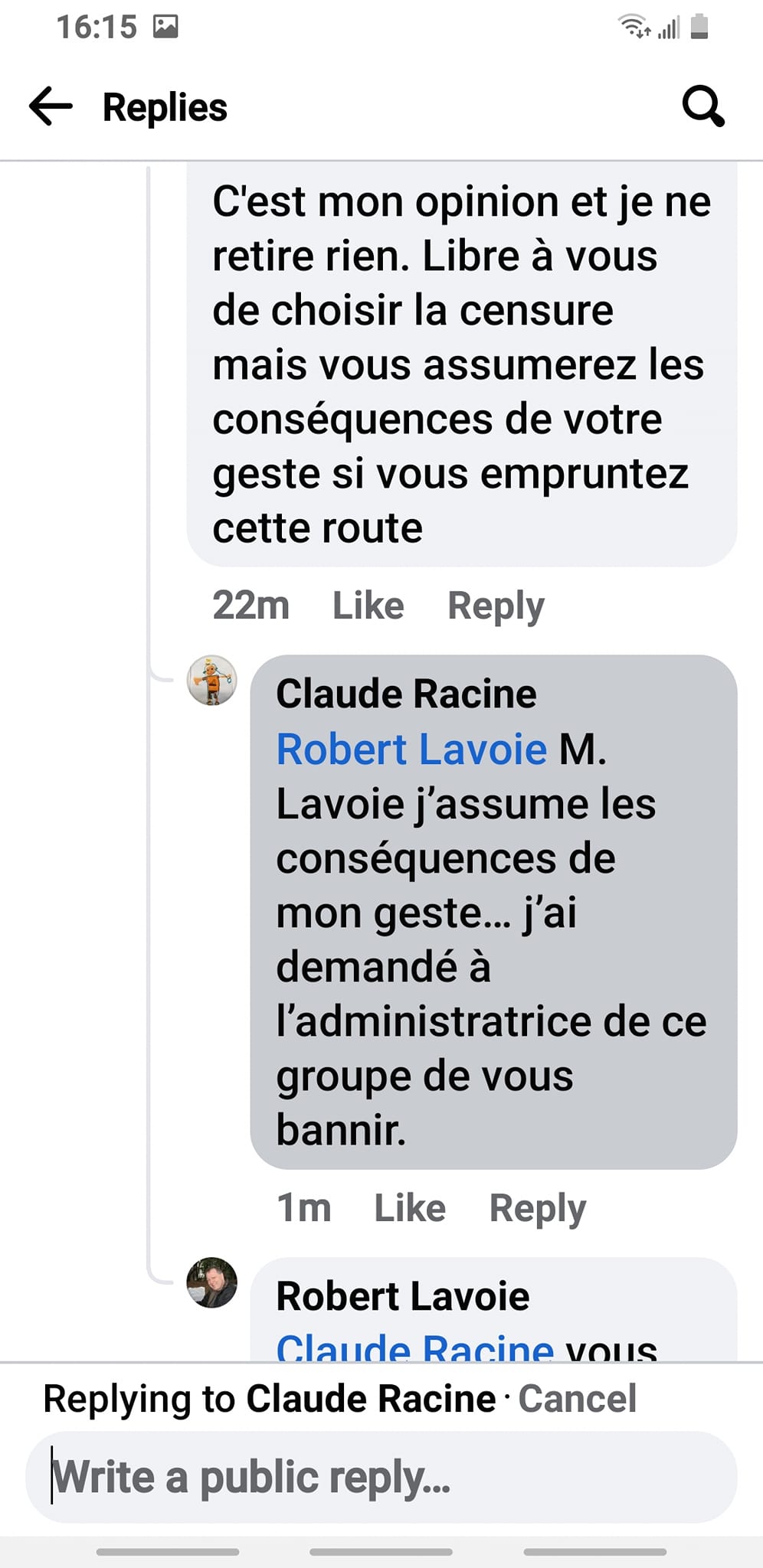Screen dimensions: 763x1568
Task: Tap the blue Robert Lavoie mention link
Action: click(x=411, y=749)
